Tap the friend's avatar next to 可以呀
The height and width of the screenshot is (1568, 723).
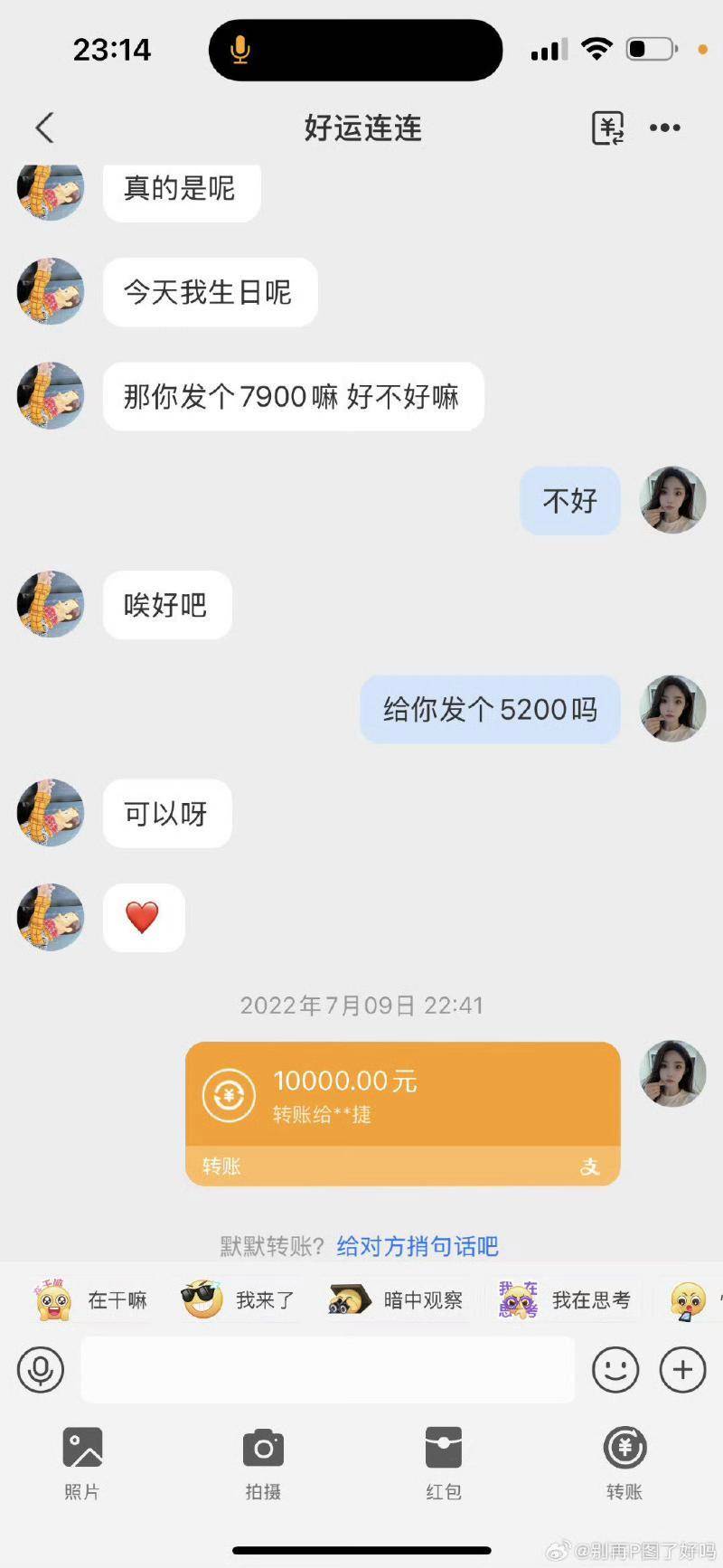click(49, 814)
